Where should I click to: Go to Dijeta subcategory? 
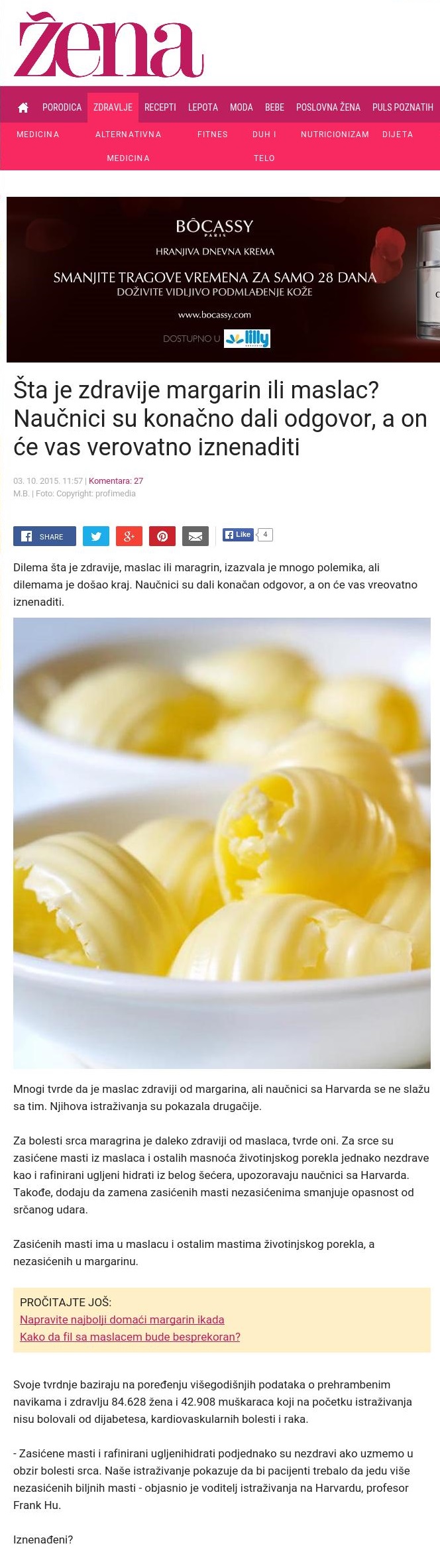(398, 135)
